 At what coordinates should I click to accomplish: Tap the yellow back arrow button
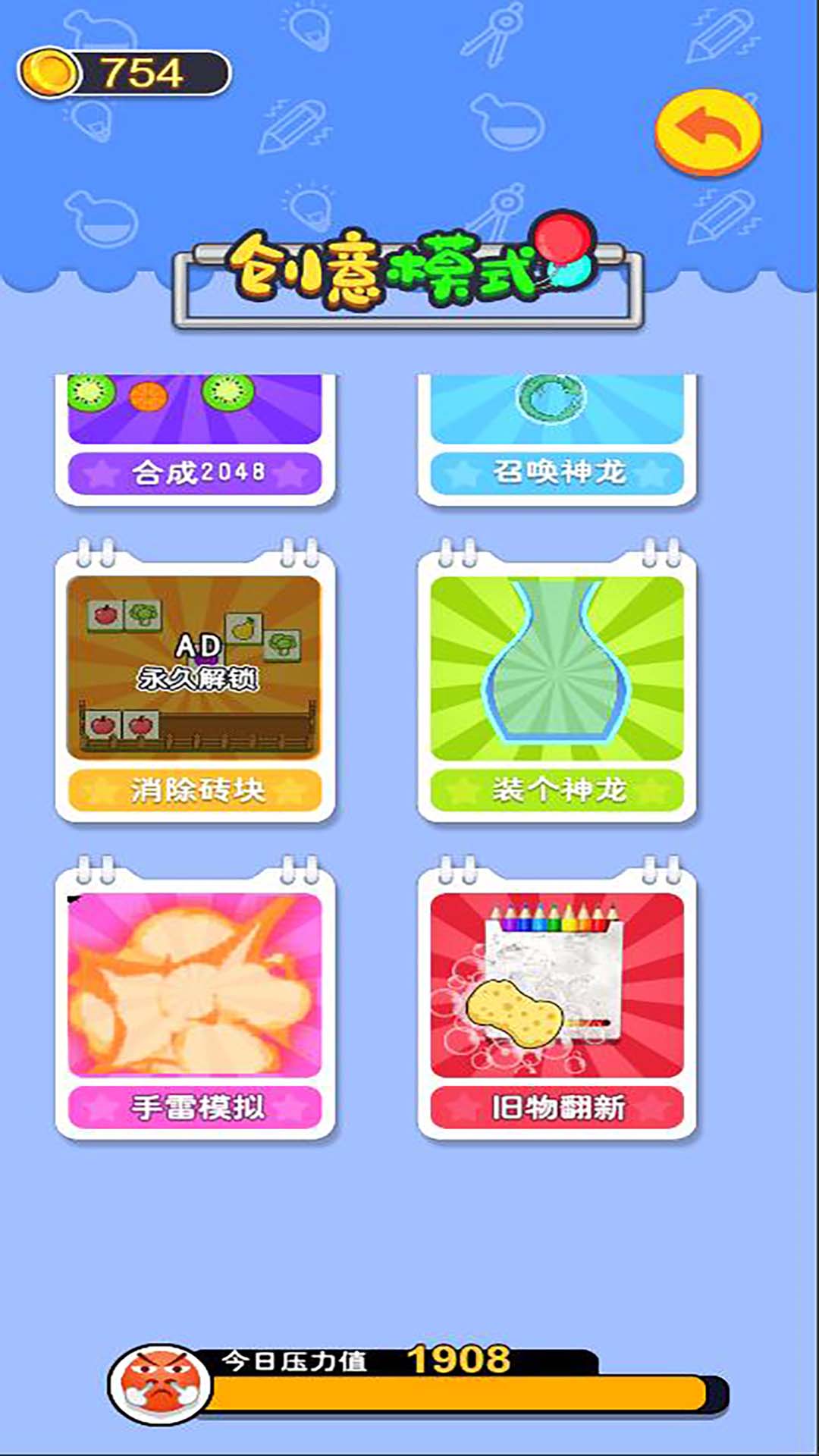[708, 132]
